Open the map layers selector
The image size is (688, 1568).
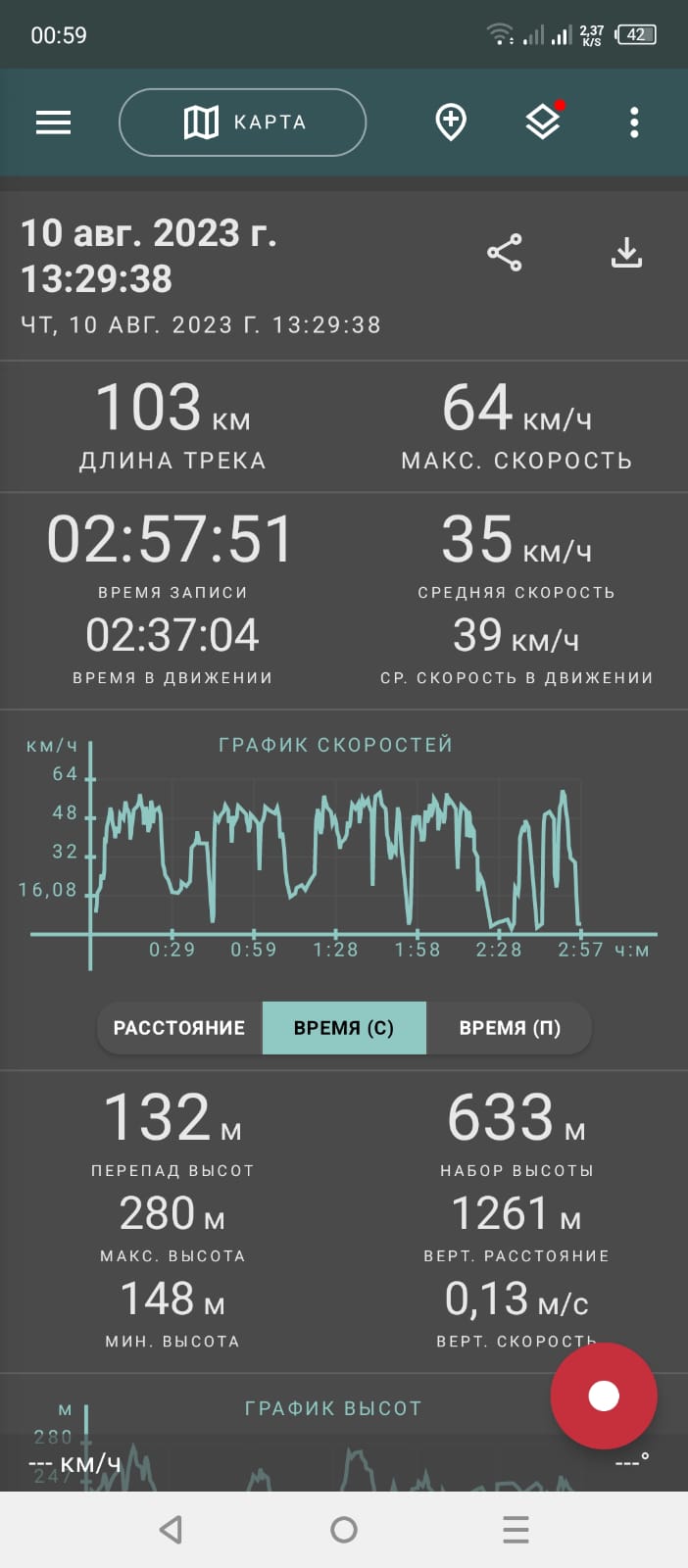(542, 122)
